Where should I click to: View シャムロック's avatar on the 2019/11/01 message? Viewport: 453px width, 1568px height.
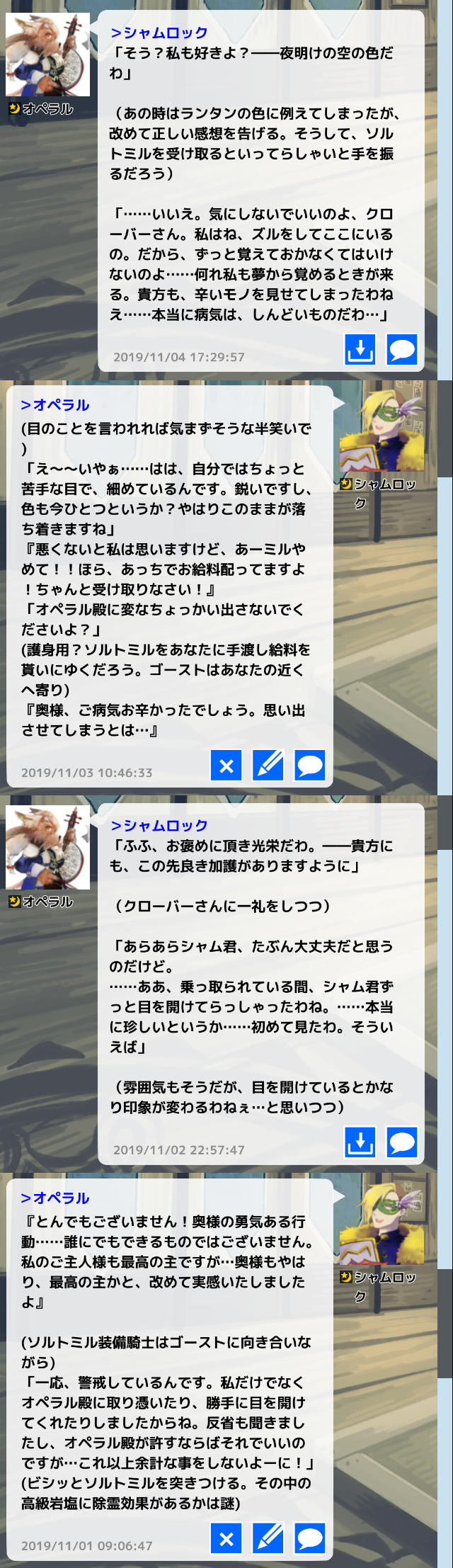click(x=382, y=1223)
